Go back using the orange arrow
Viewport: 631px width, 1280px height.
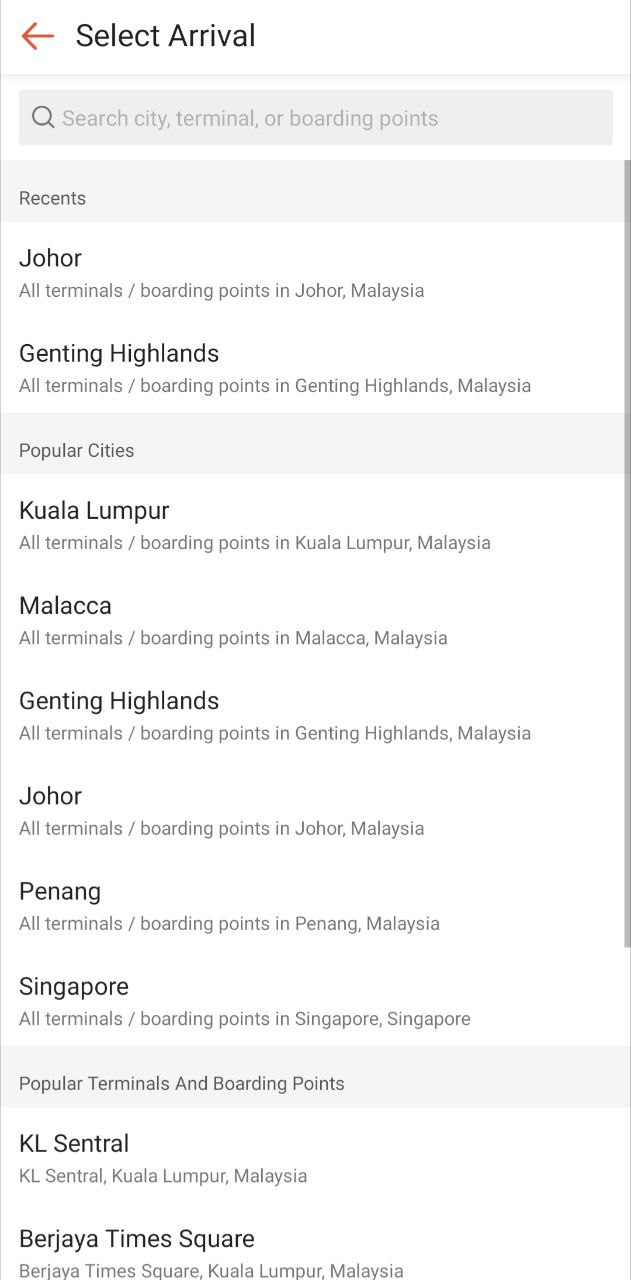(x=37, y=36)
